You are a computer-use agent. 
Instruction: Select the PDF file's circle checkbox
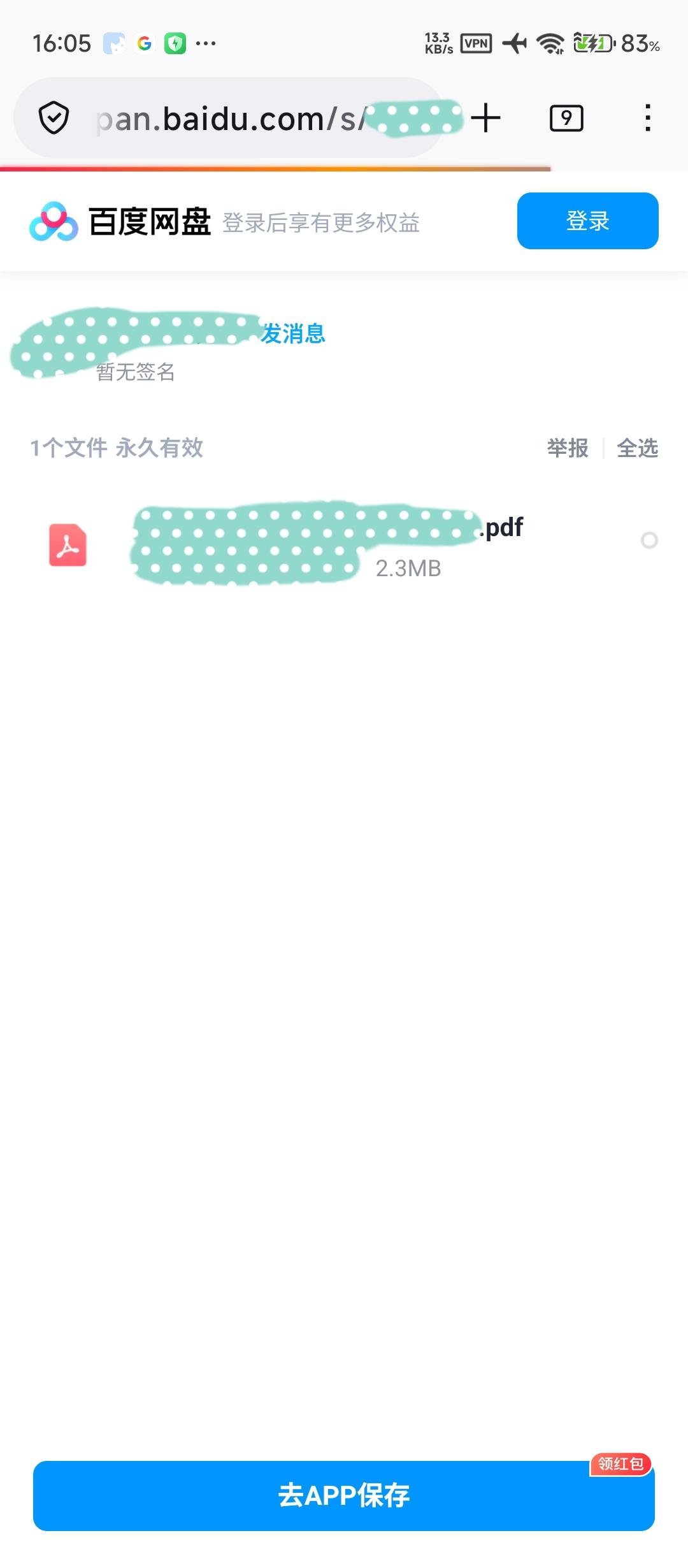pos(649,541)
